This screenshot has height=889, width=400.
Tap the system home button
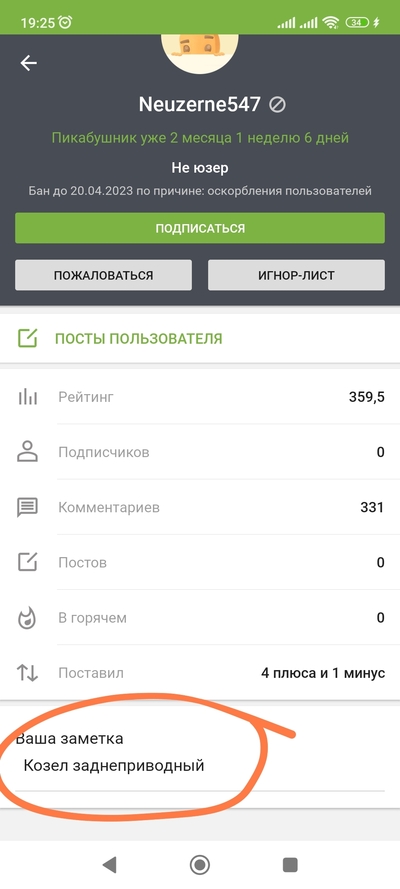click(199, 865)
